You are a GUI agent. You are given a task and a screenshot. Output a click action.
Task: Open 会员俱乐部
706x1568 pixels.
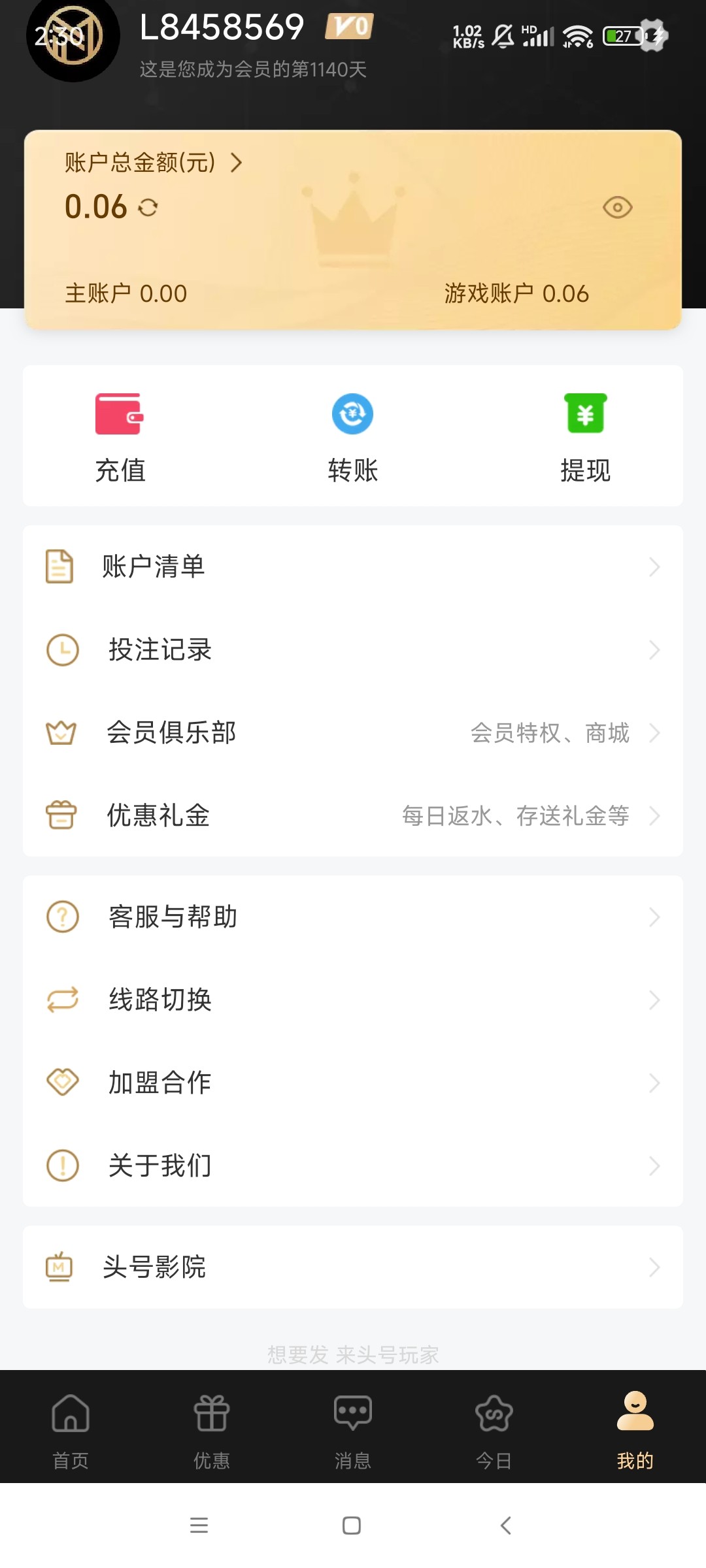(353, 732)
